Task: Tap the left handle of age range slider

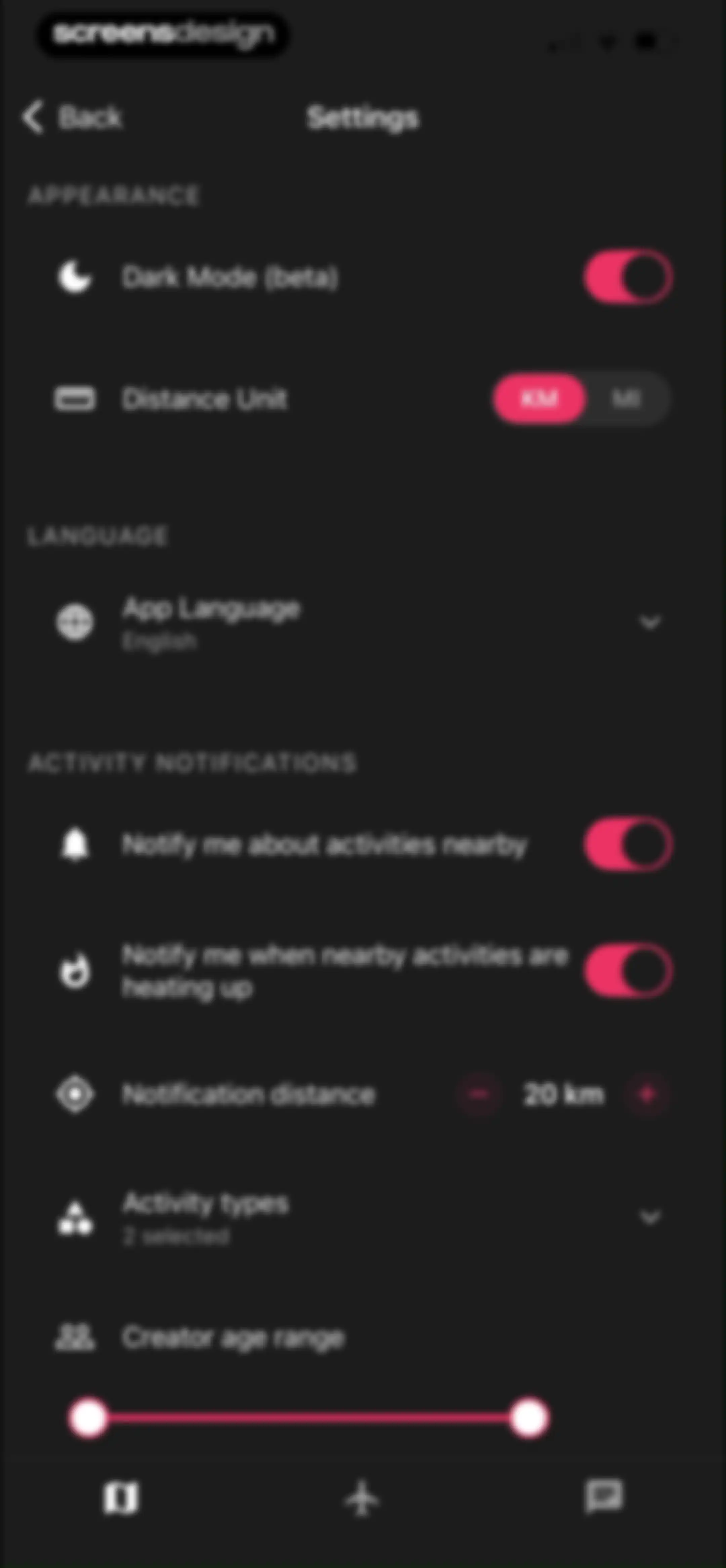Action: [89, 1418]
